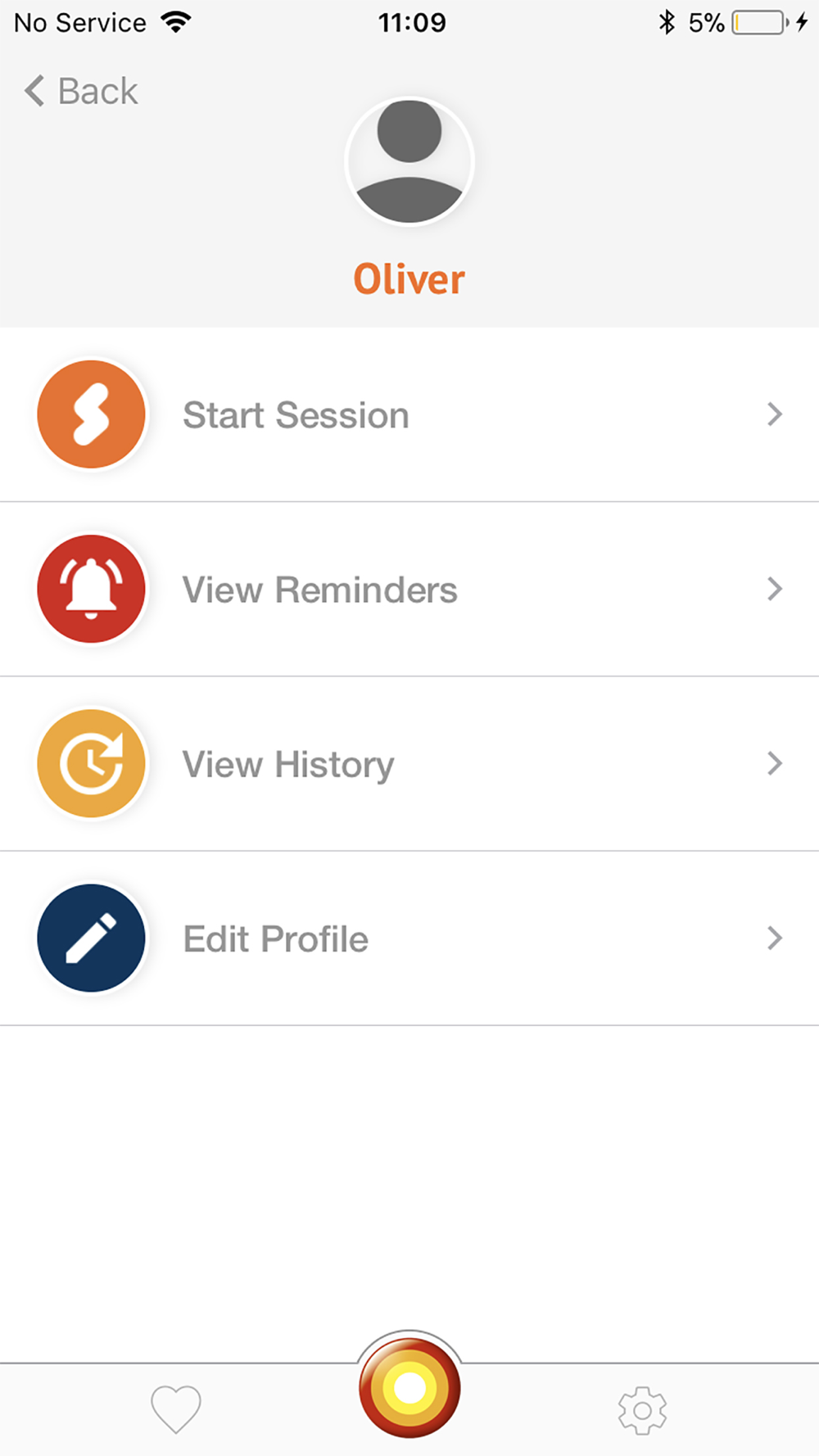The height and width of the screenshot is (1456, 819).
Task: Tap Oliver's profile avatar
Action: tap(409, 161)
